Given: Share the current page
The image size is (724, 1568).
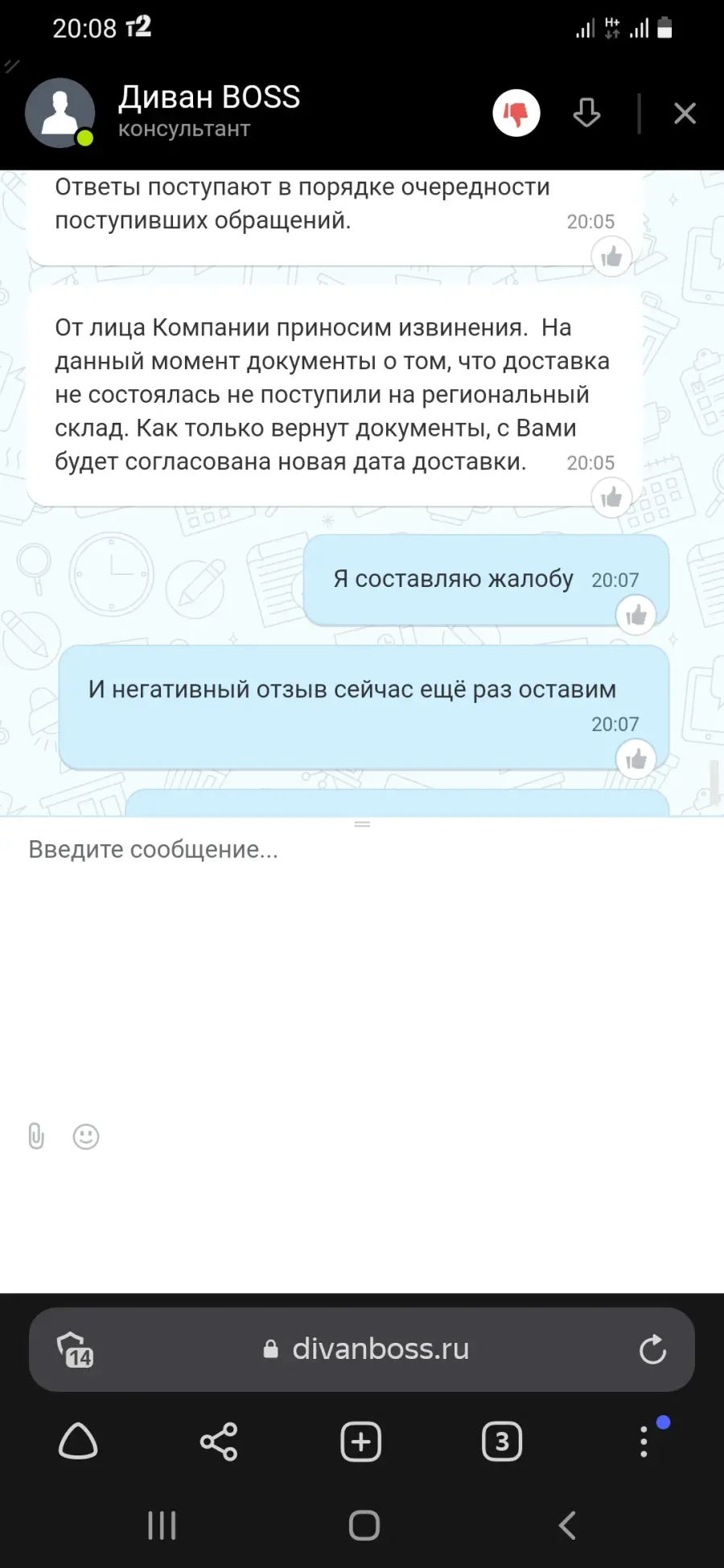Looking at the screenshot, I should click(219, 1442).
